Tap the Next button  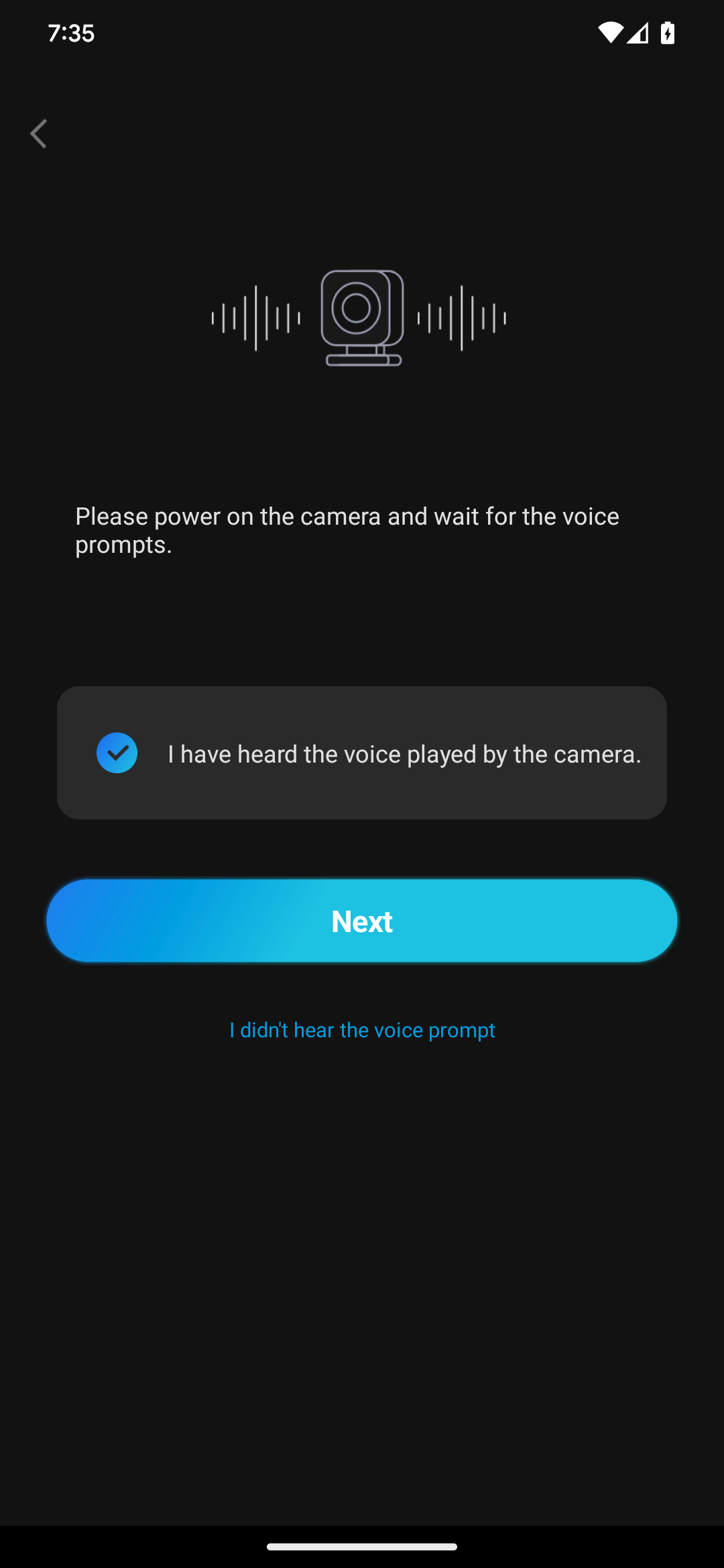coord(362,921)
